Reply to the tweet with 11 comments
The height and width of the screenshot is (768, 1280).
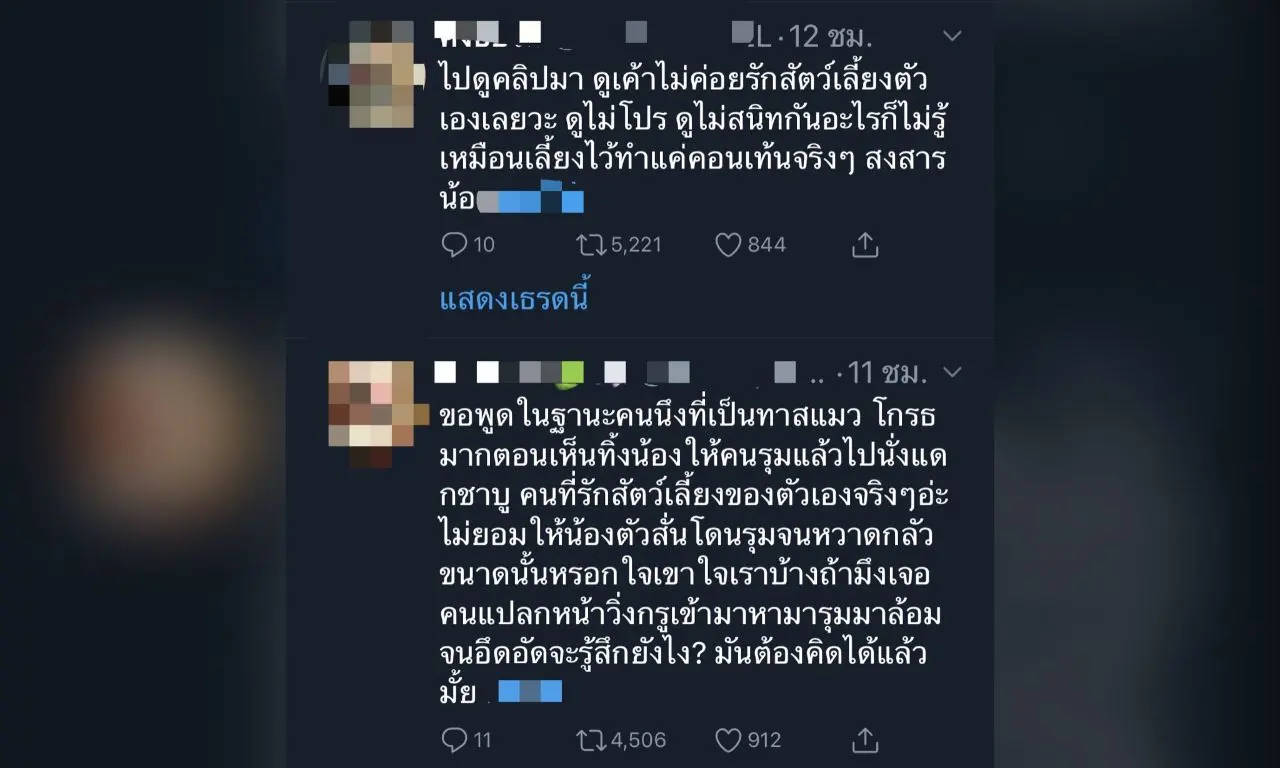point(455,740)
